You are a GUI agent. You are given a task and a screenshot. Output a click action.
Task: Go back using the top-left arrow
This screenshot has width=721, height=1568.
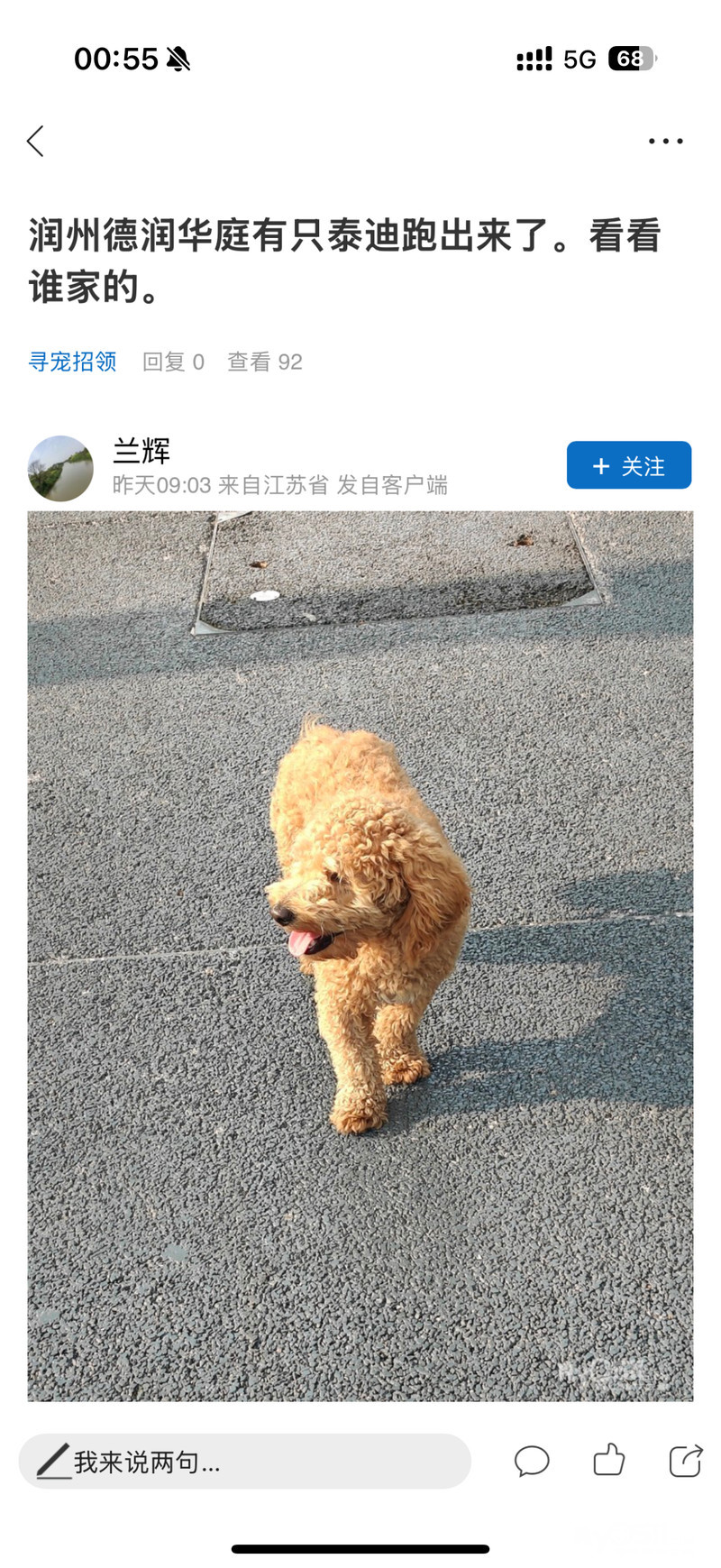pos(36,142)
